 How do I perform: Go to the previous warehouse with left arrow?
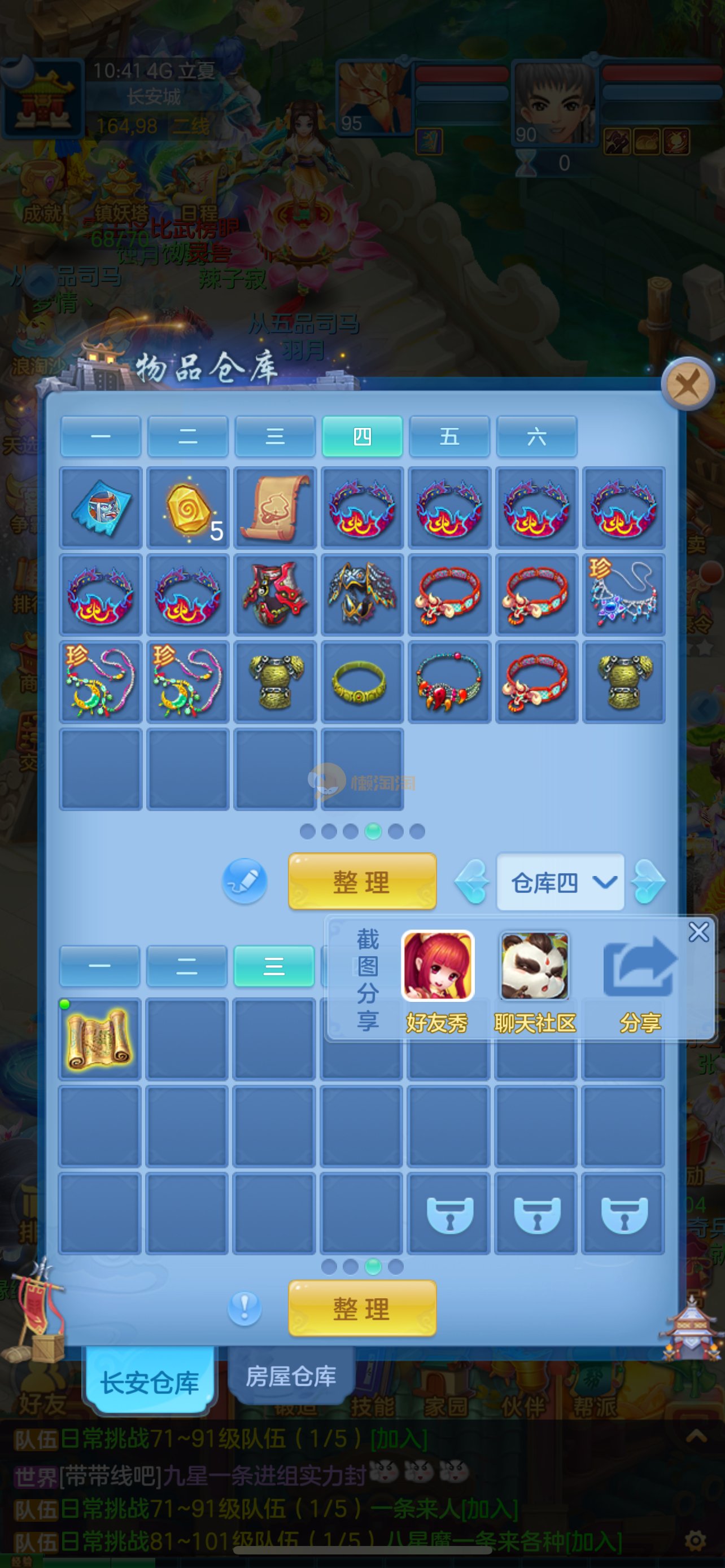pos(473,882)
